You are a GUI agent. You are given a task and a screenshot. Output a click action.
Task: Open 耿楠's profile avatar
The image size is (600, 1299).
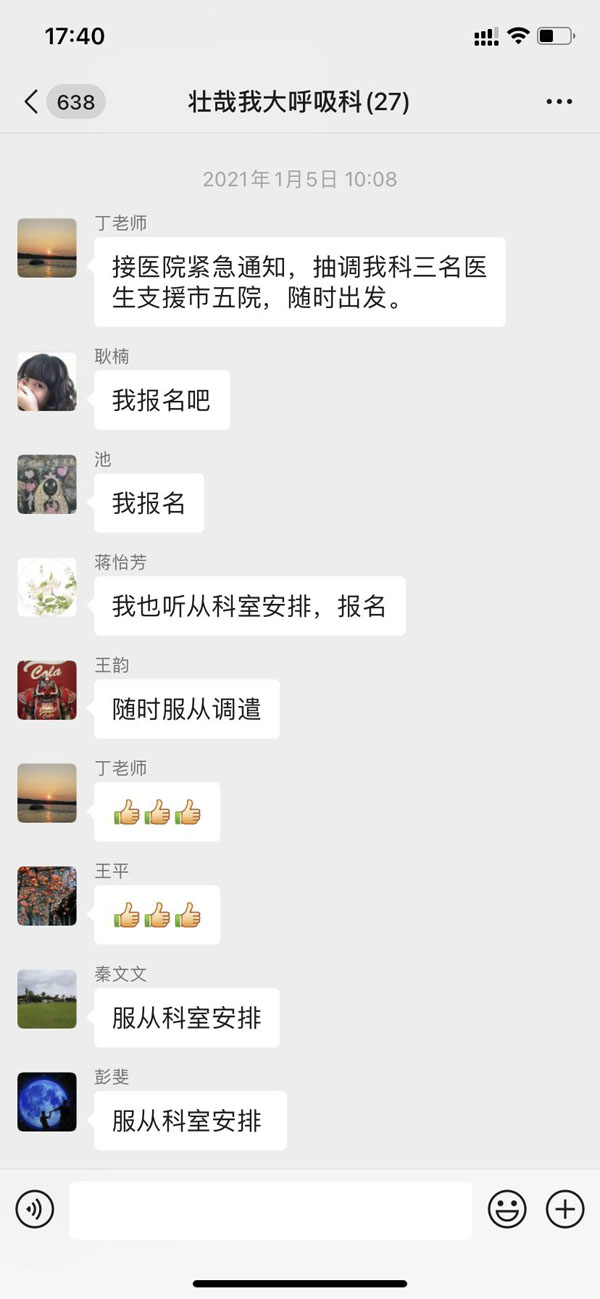tap(47, 381)
